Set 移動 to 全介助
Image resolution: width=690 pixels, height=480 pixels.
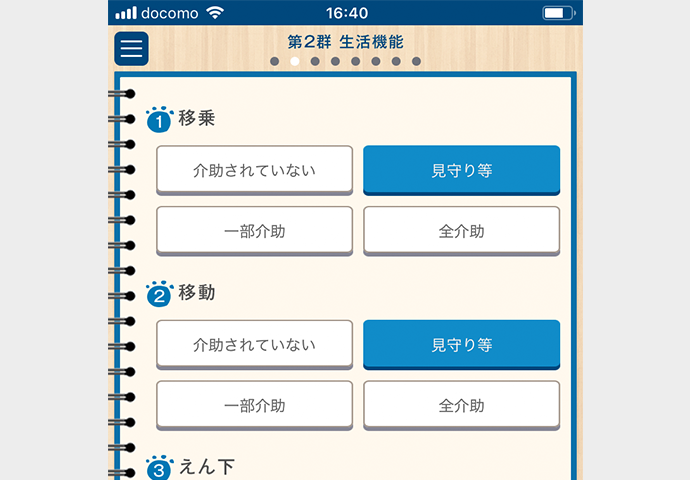pyautogui.click(x=461, y=405)
